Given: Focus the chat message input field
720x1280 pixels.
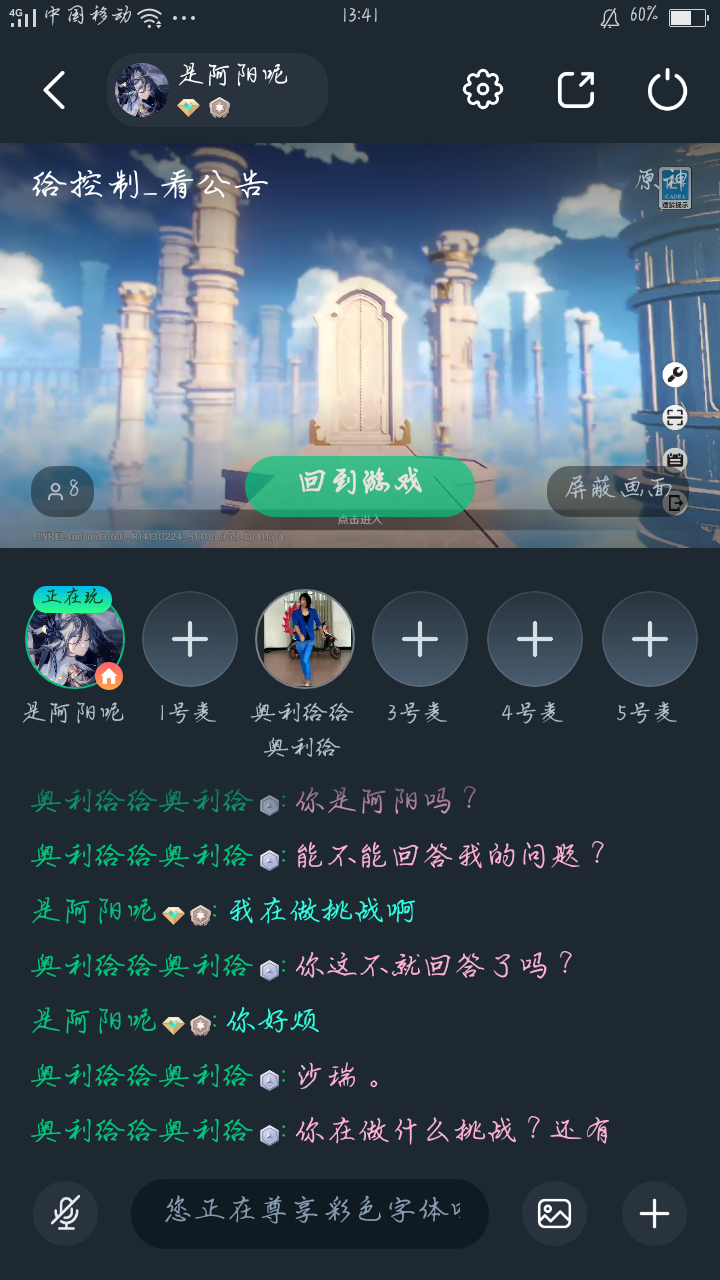Looking at the screenshot, I should (310, 1213).
